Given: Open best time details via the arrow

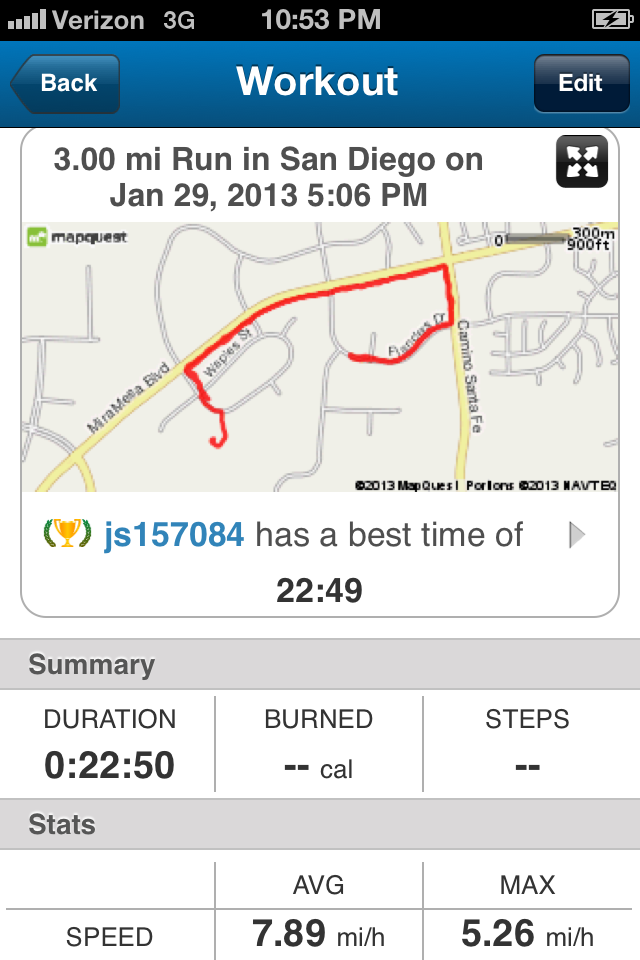Looking at the screenshot, I should pos(577,536).
